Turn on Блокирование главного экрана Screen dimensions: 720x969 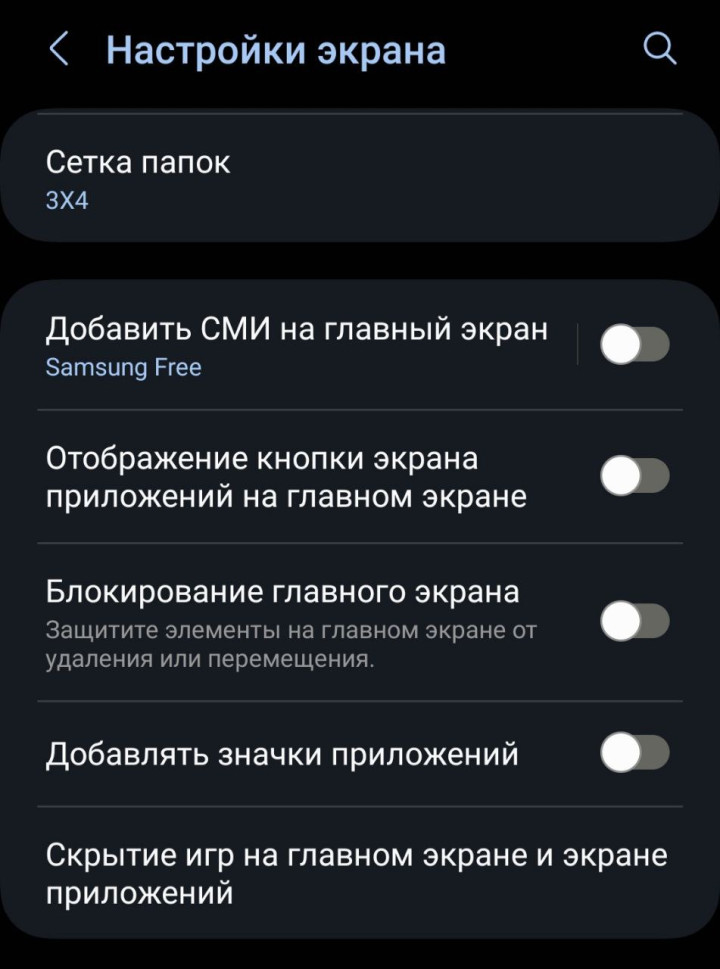pos(635,621)
